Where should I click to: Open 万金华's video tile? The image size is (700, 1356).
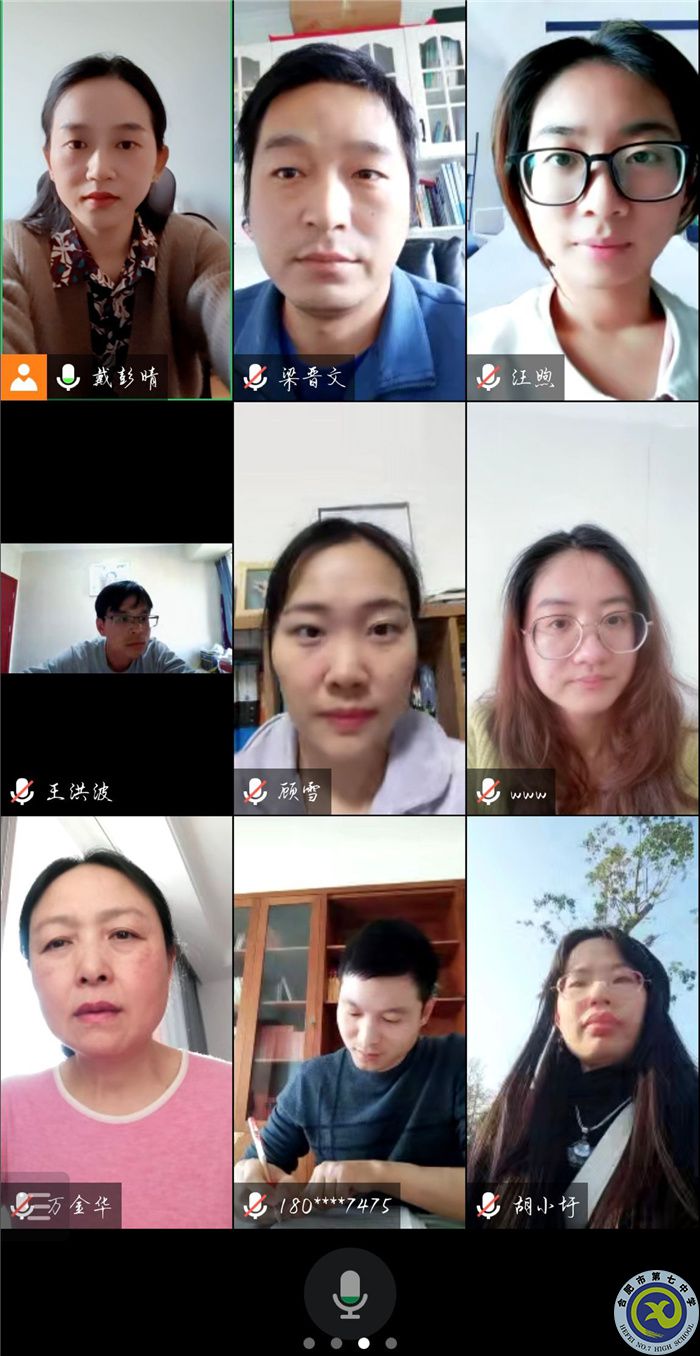click(x=116, y=1022)
